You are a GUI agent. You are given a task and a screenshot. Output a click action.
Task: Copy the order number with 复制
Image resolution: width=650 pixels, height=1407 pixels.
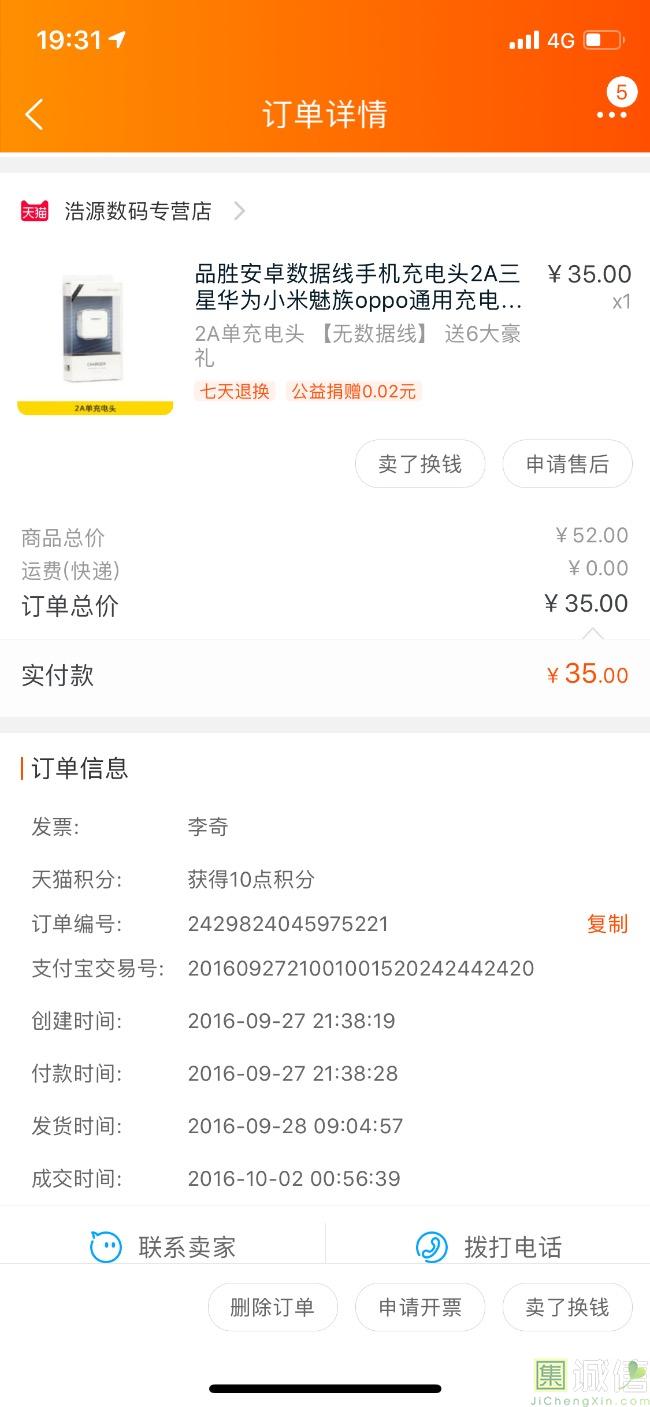(x=607, y=924)
